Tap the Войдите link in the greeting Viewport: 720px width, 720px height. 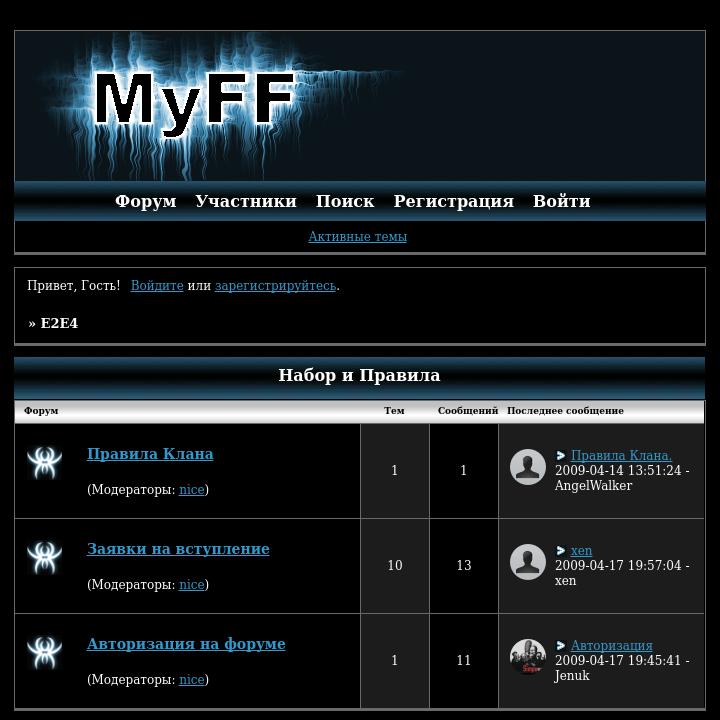(157, 286)
